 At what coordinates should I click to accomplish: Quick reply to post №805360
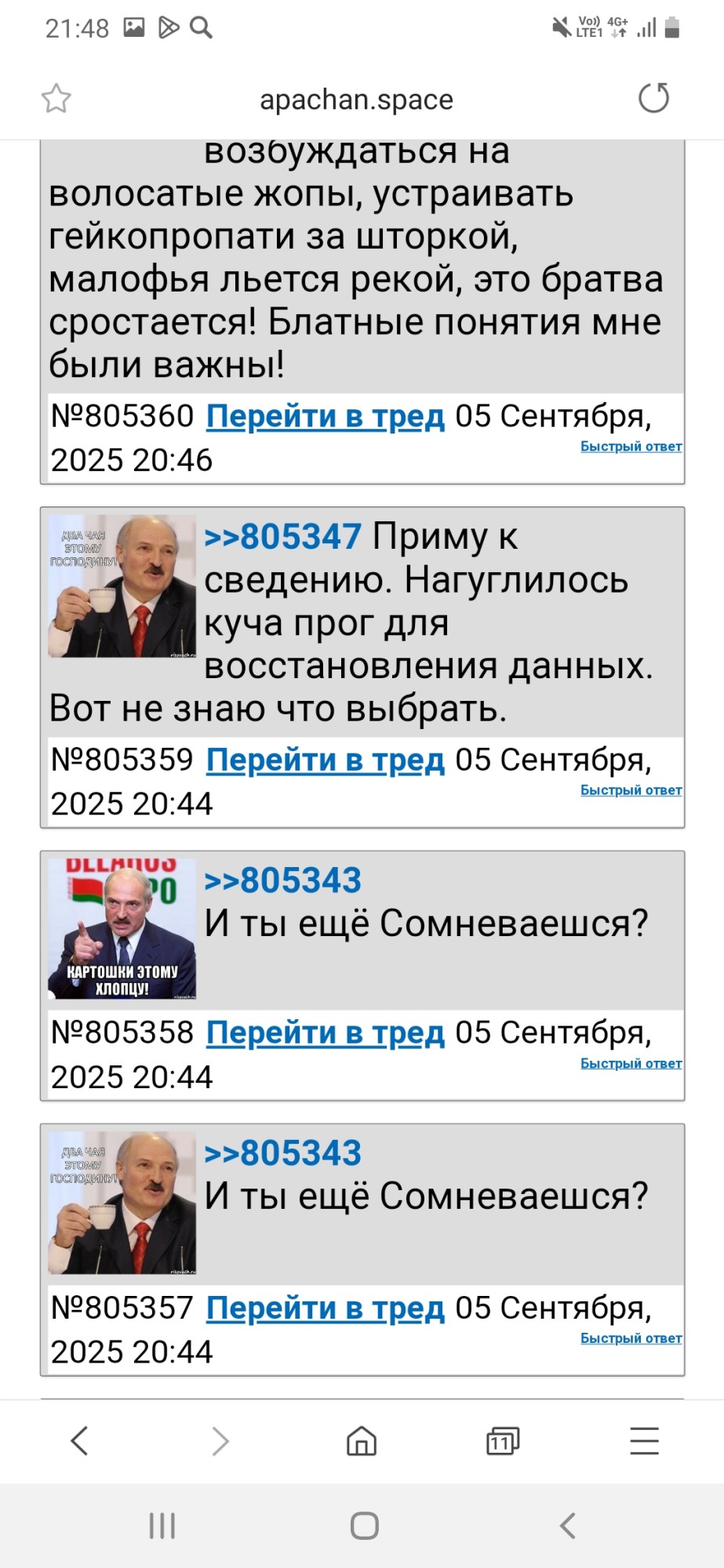point(631,446)
